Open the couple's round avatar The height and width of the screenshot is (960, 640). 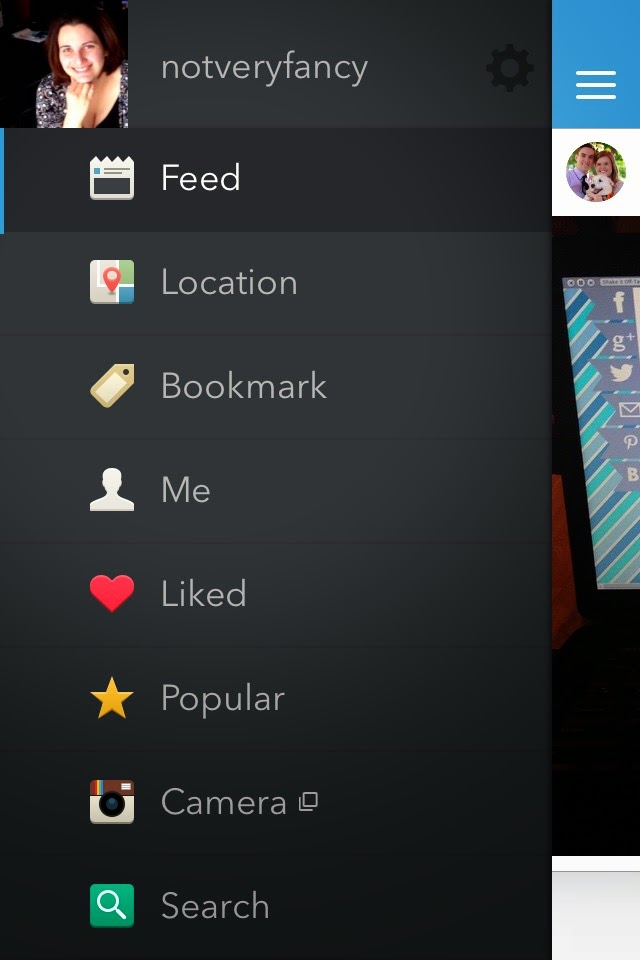coord(596,172)
